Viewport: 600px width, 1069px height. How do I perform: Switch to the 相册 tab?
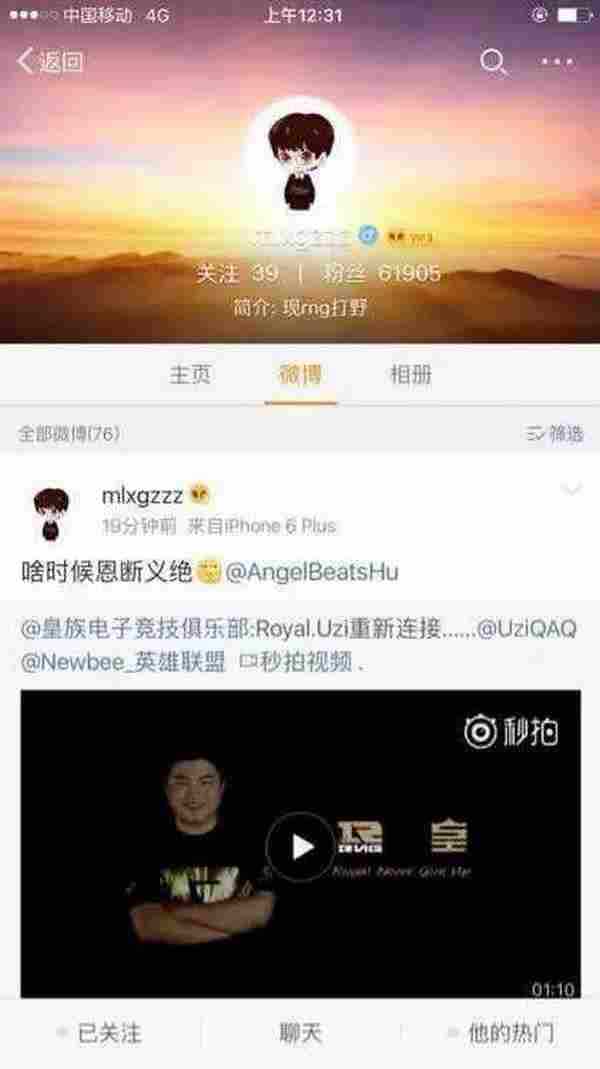pyautogui.click(x=410, y=375)
